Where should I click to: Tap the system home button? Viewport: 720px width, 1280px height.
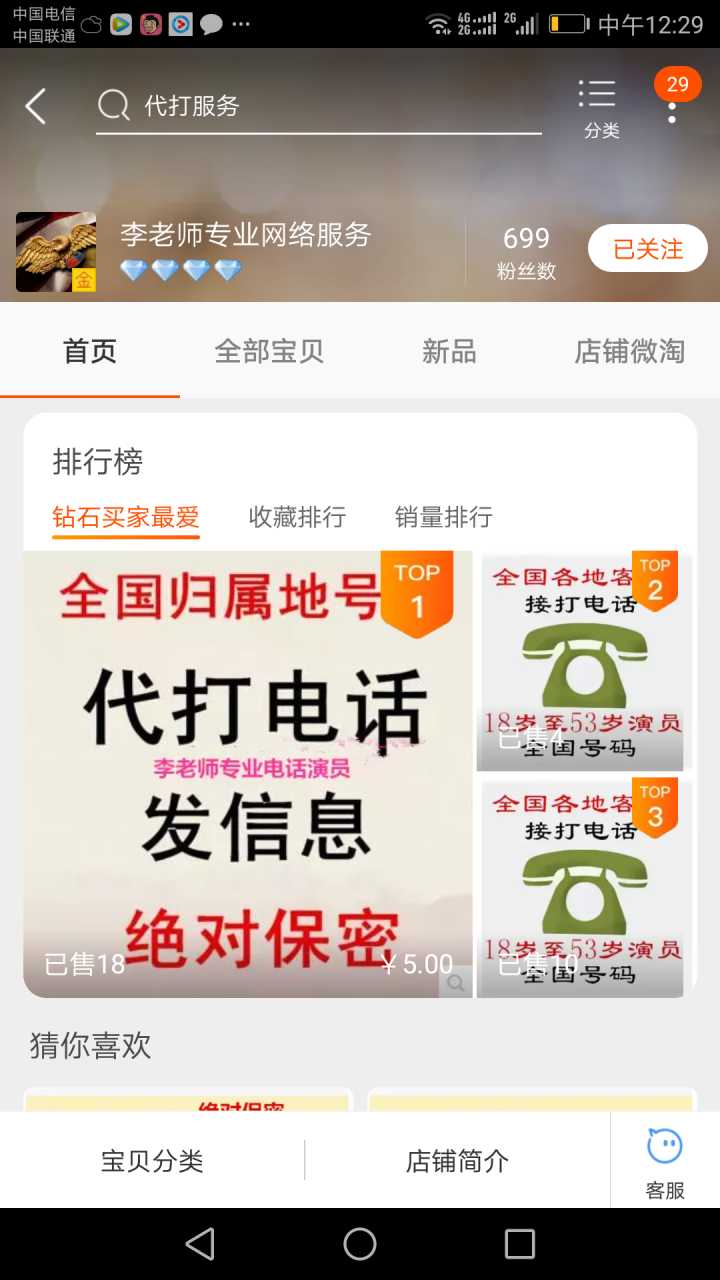(x=360, y=1244)
